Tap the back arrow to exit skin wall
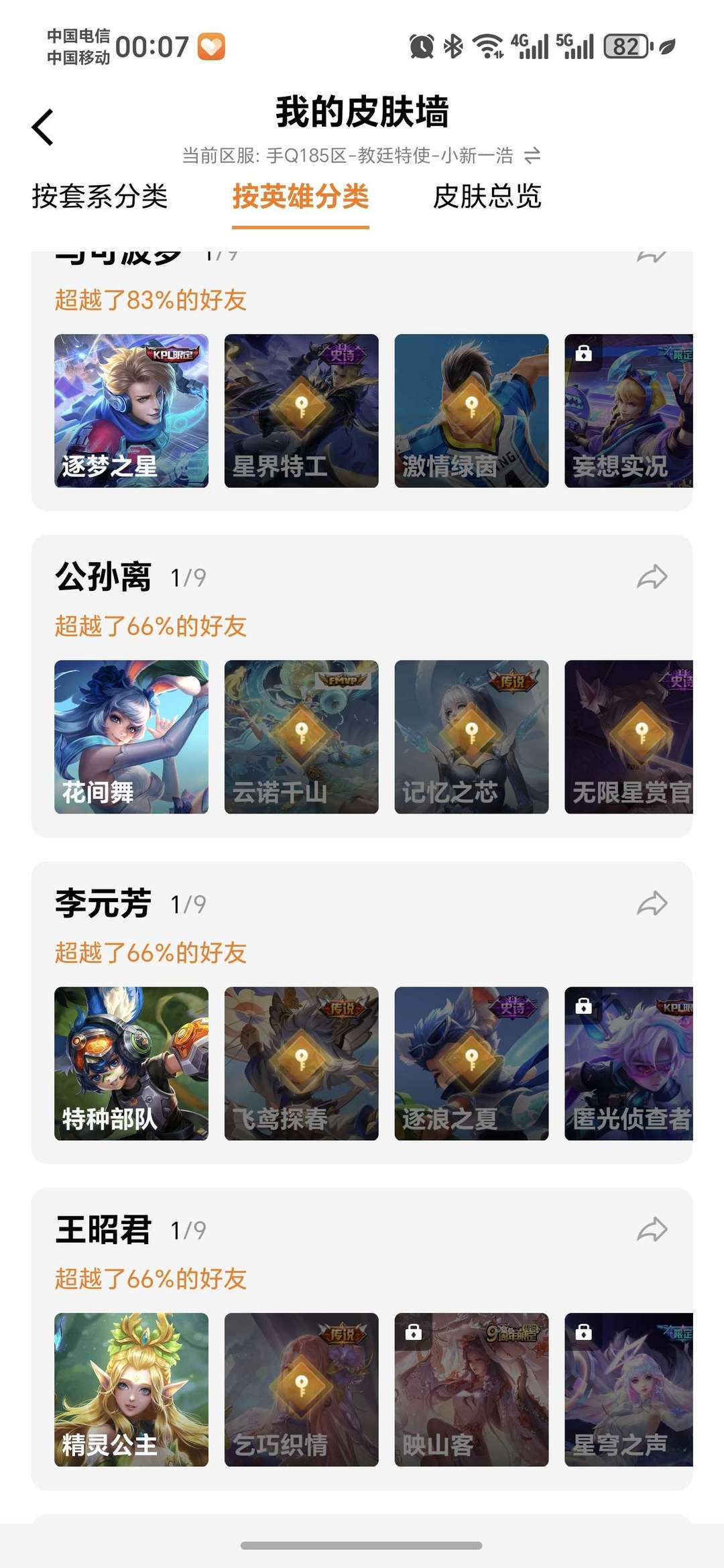This screenshot has height=1568, width=724. (42, 127)
